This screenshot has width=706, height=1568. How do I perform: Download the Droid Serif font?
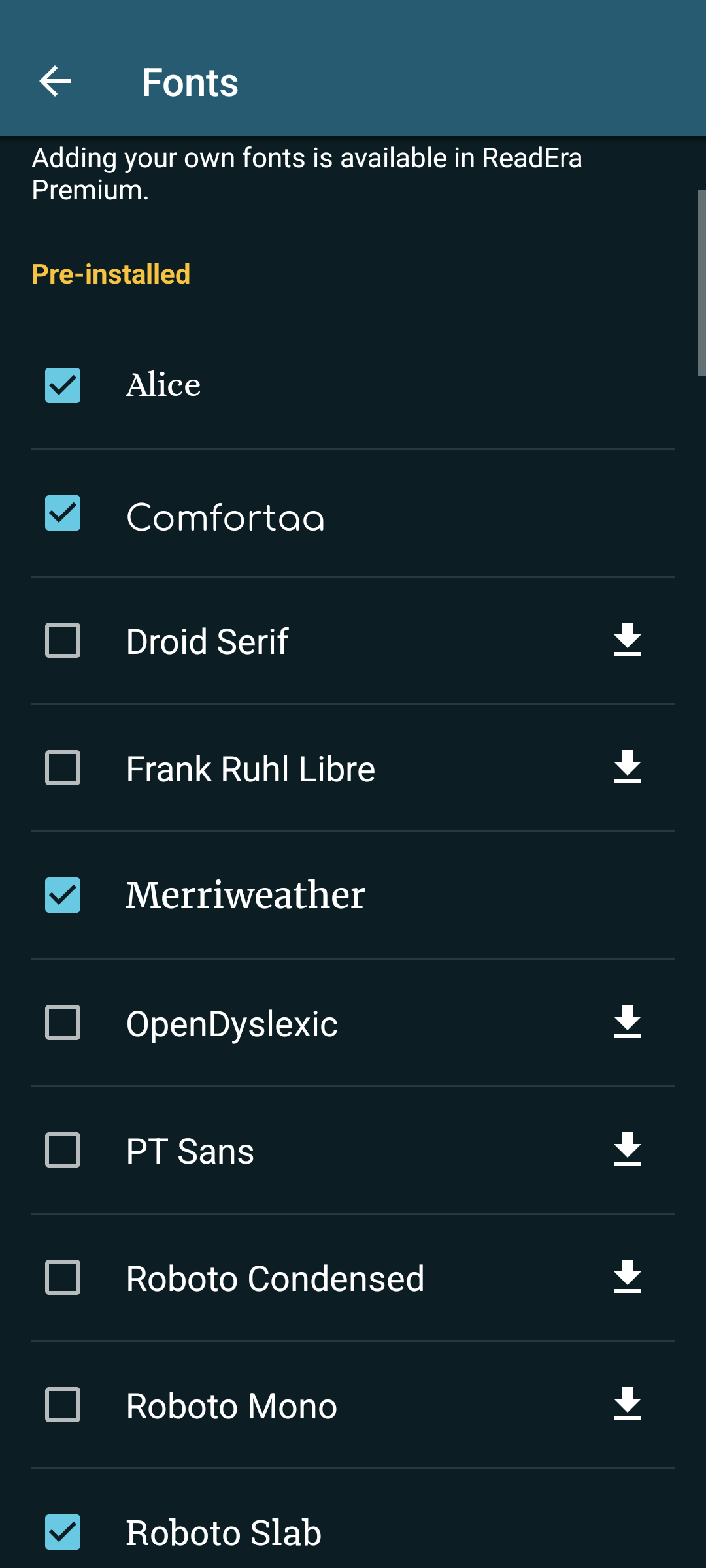tap(627, 640)
